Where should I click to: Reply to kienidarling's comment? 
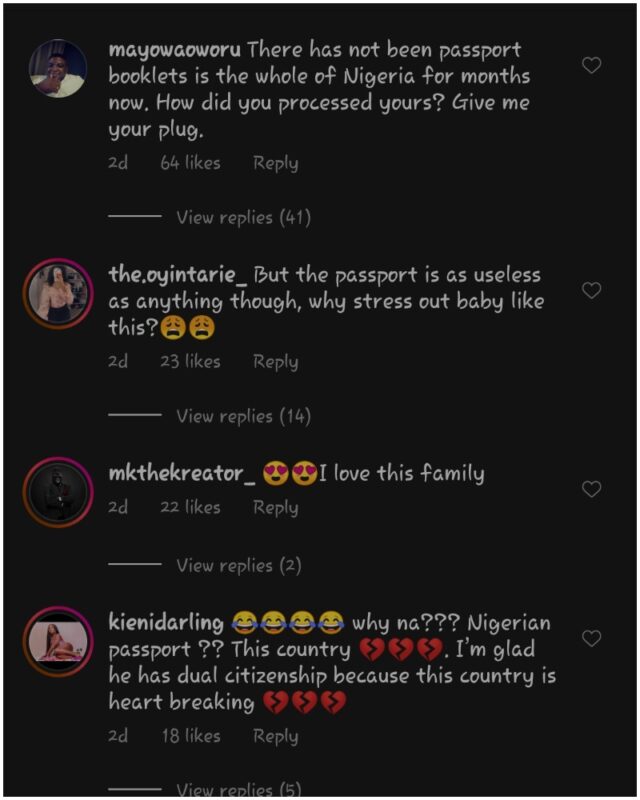coord(275,736)
